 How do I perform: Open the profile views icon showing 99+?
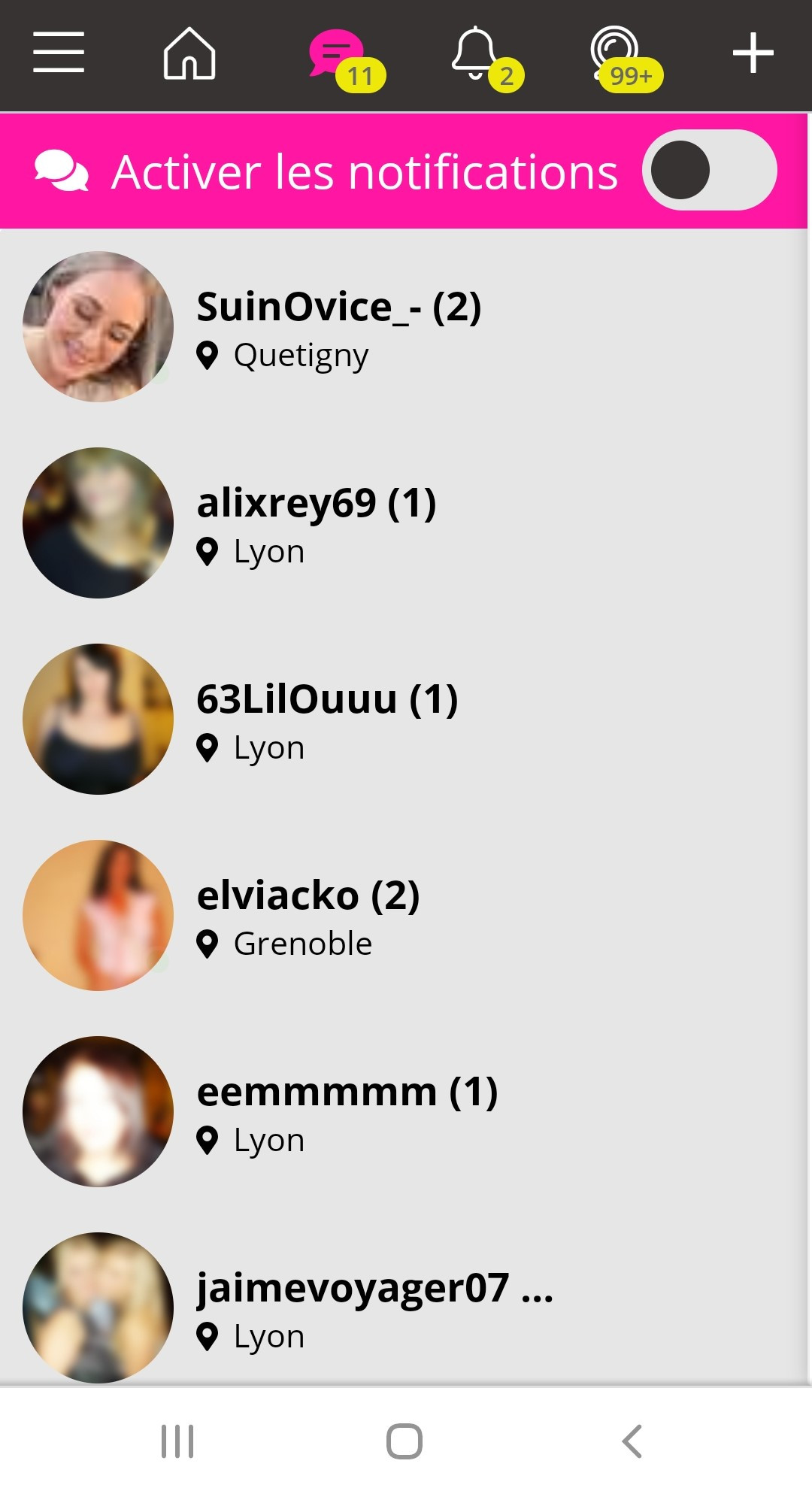tap(616, 53)
